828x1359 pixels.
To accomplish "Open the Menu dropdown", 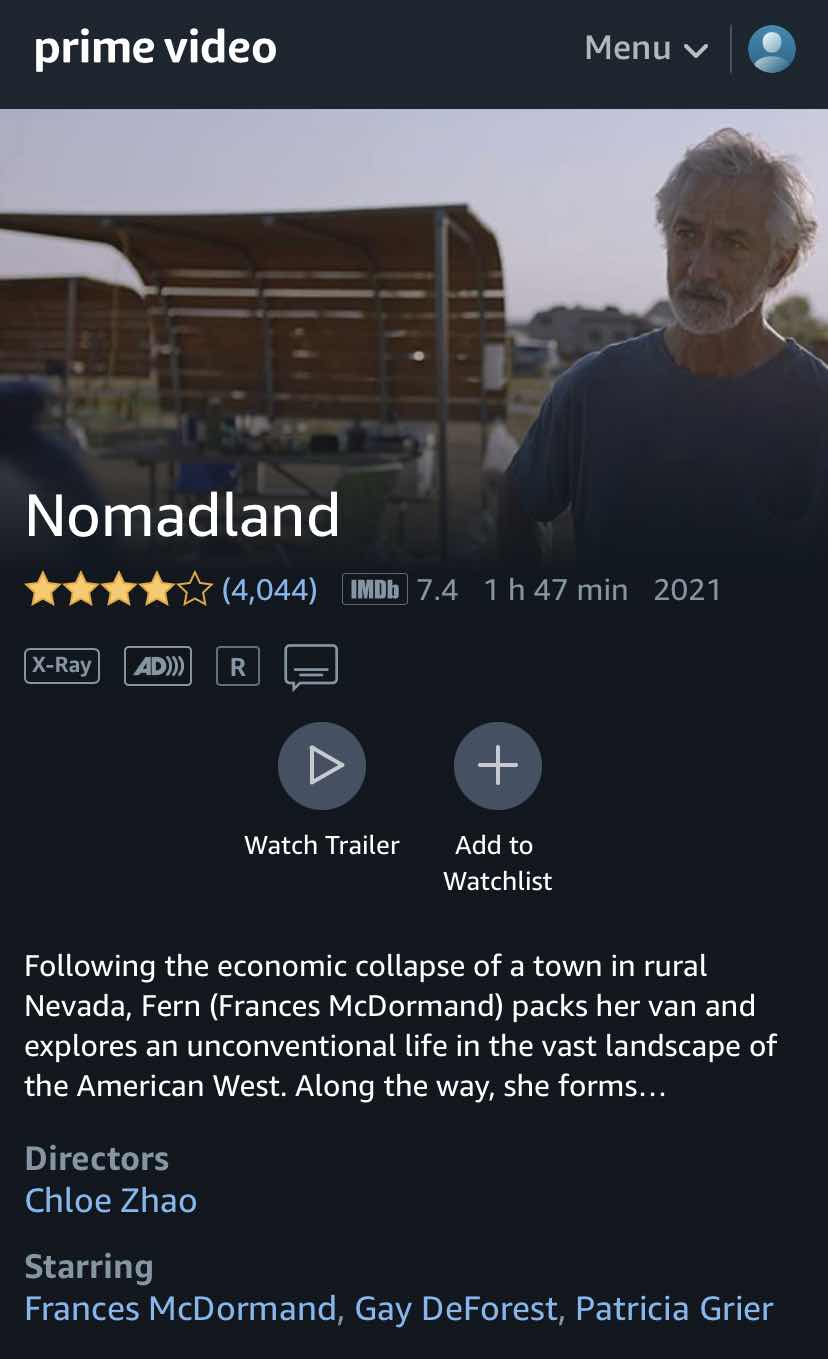I will tap(646, 48).
